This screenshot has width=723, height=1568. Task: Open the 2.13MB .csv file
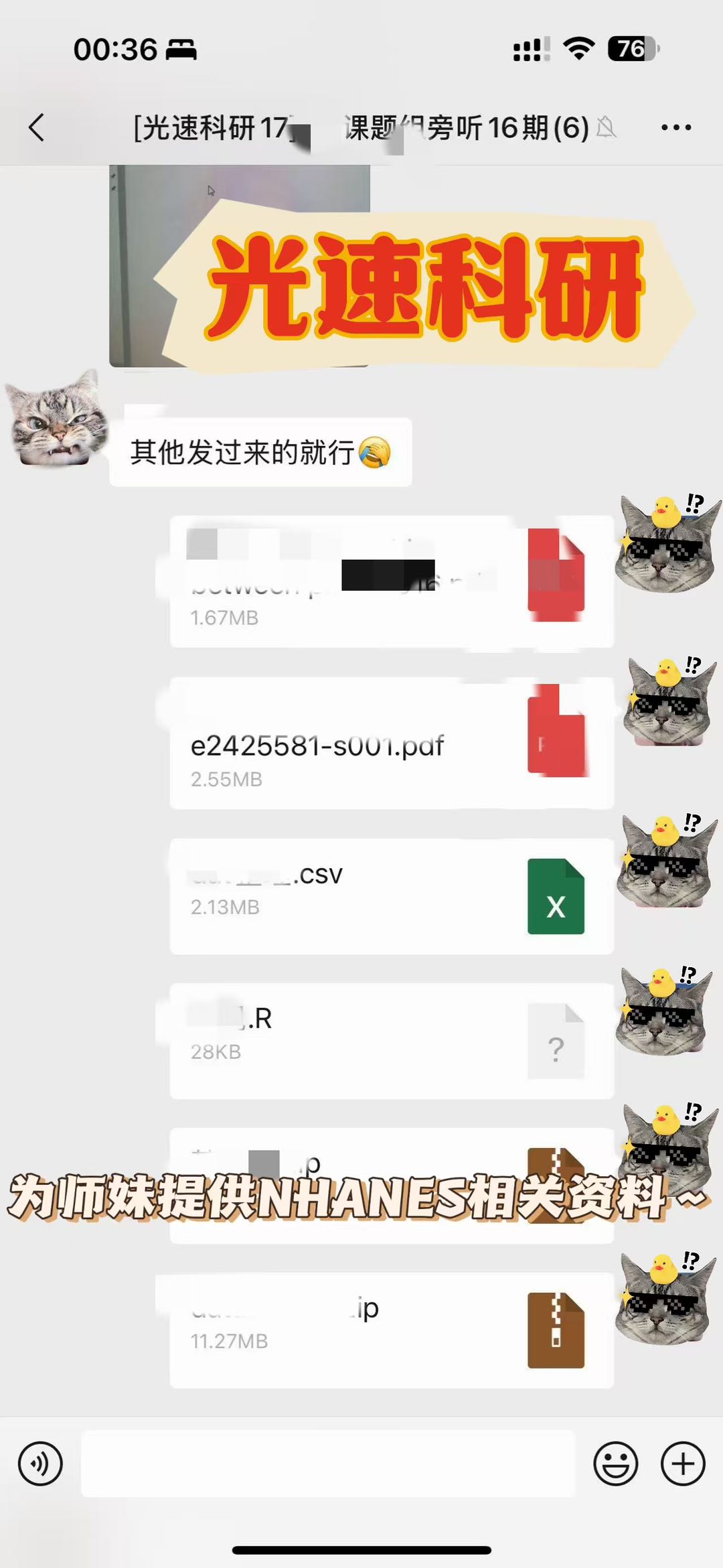click(x=392, y=896)
